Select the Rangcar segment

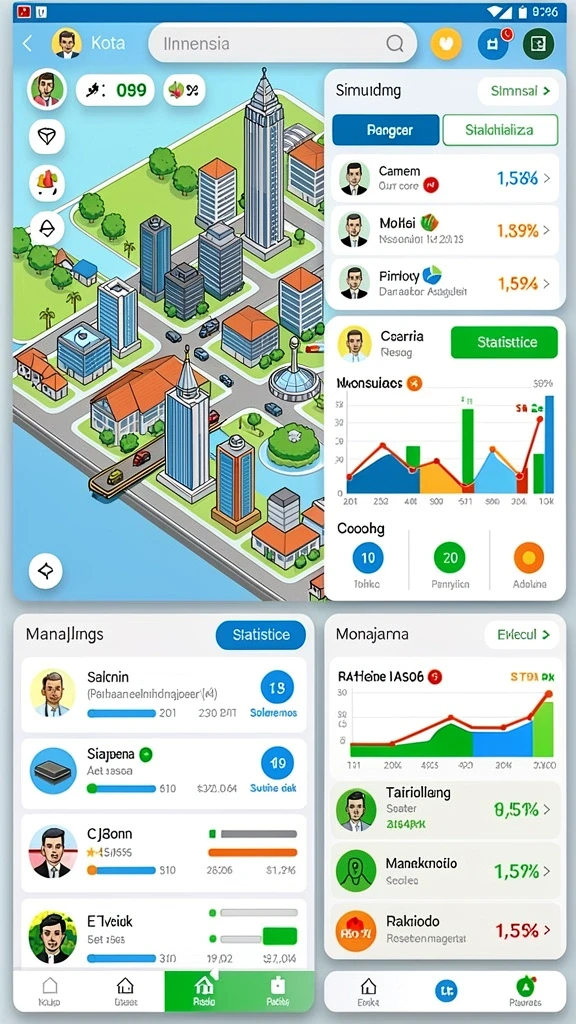(386, 129)
